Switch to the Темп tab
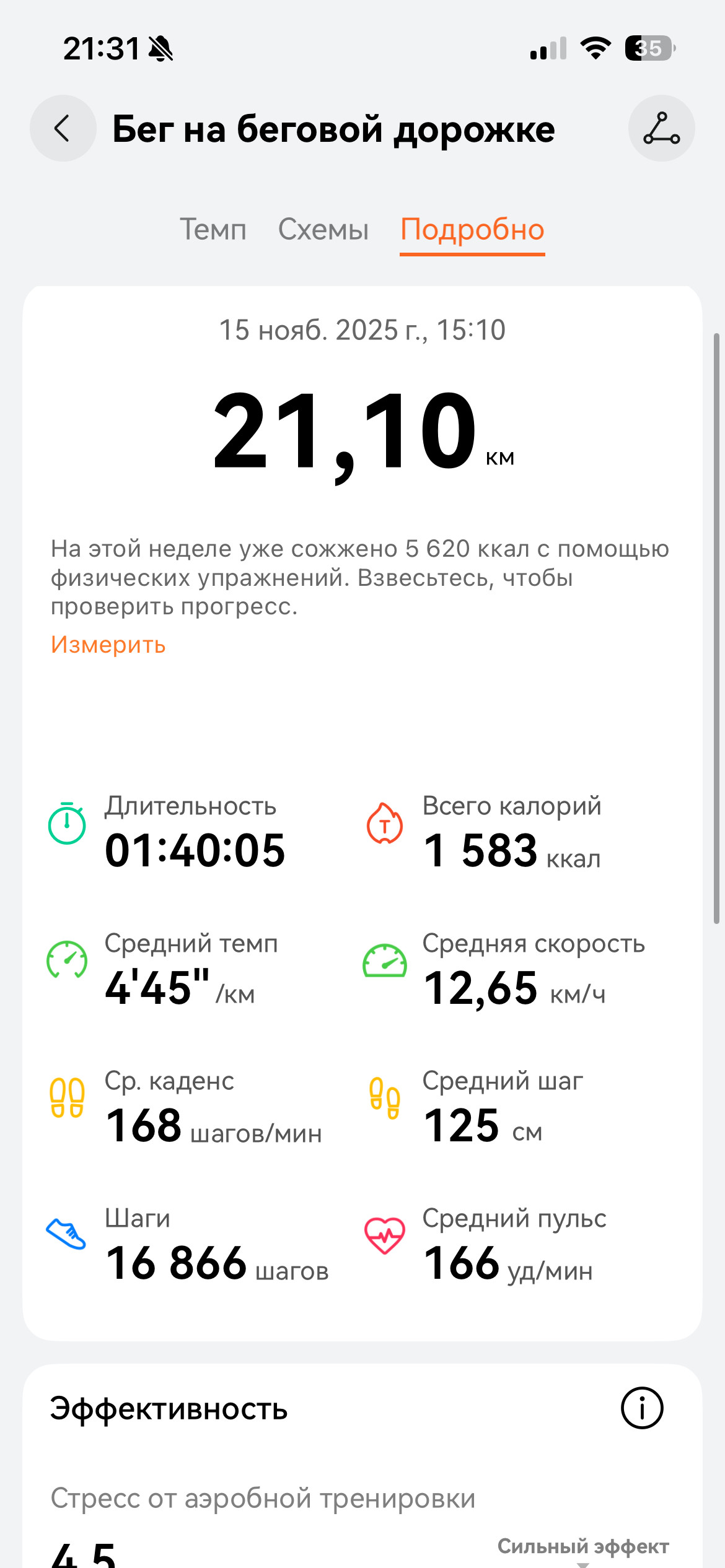The width and height of the screenshot is (725, 1568). point(213,230)
